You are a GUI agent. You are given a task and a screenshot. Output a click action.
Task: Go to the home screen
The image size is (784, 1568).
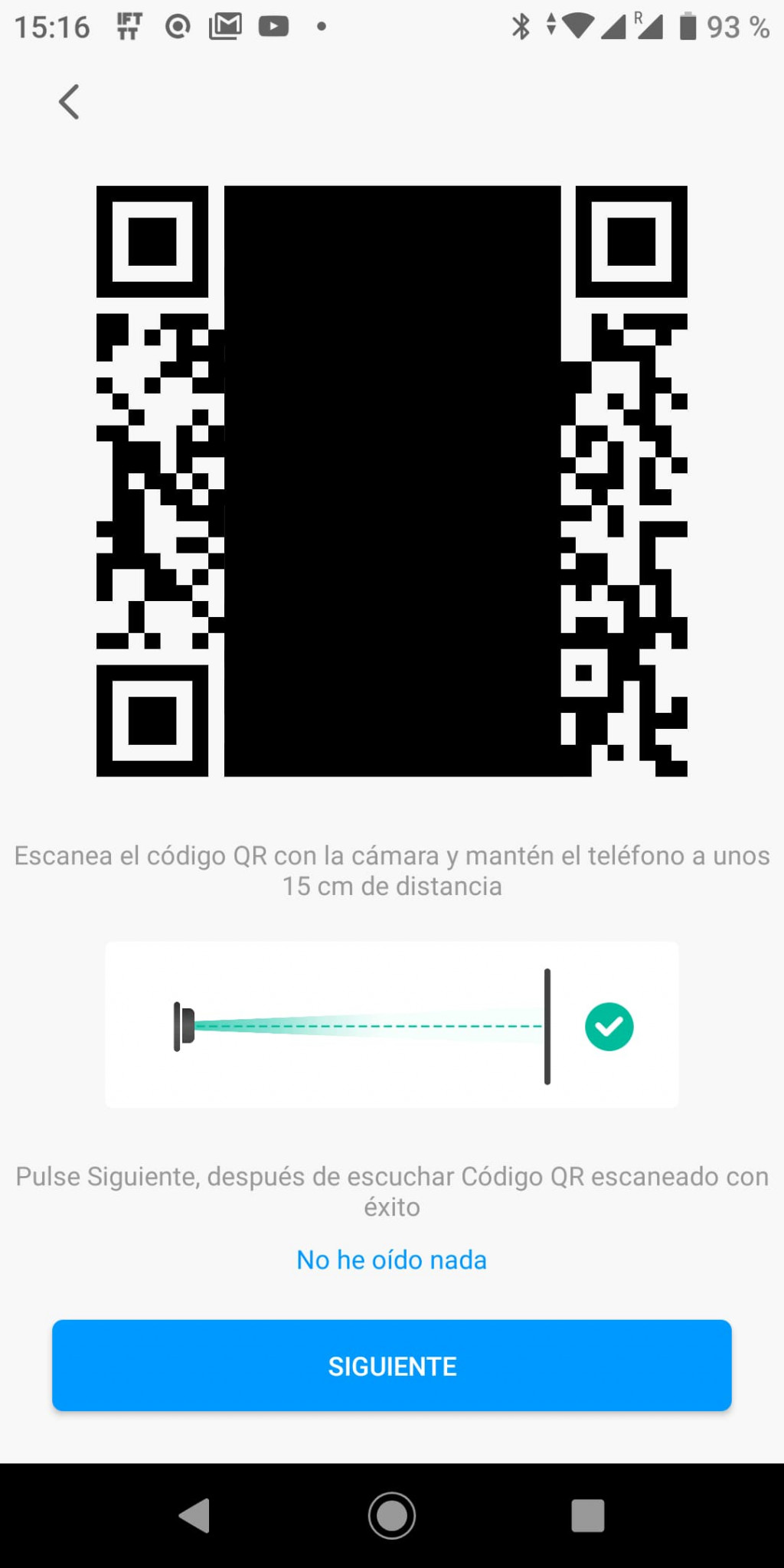[392, 1515]
